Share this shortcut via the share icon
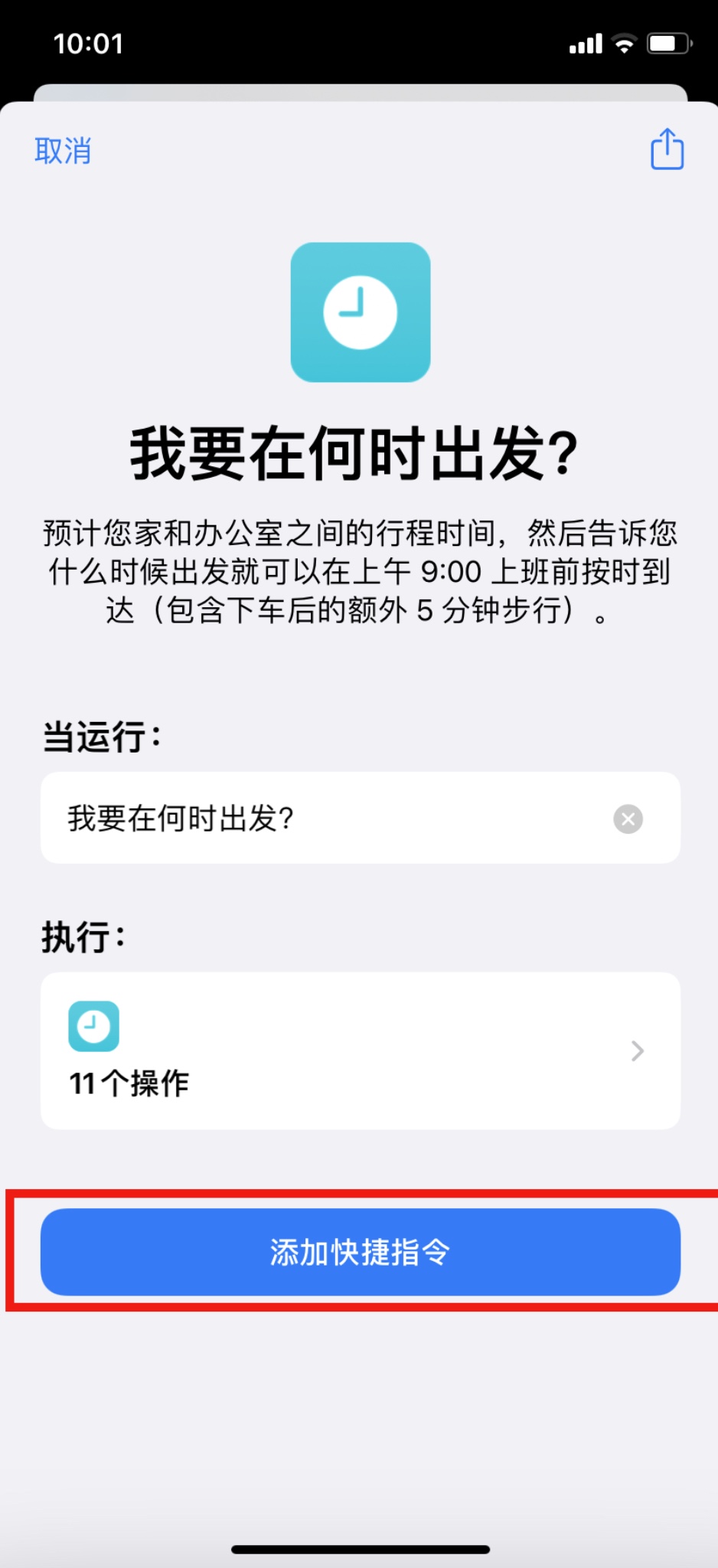 (667, 149)
